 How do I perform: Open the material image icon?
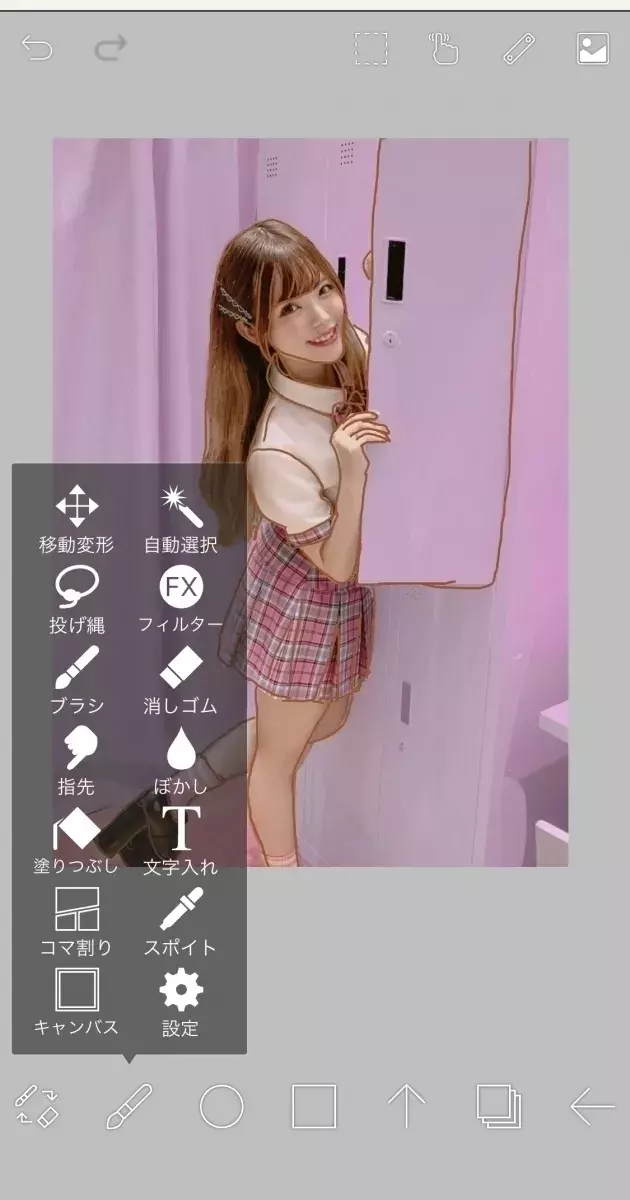coord(593,48)
